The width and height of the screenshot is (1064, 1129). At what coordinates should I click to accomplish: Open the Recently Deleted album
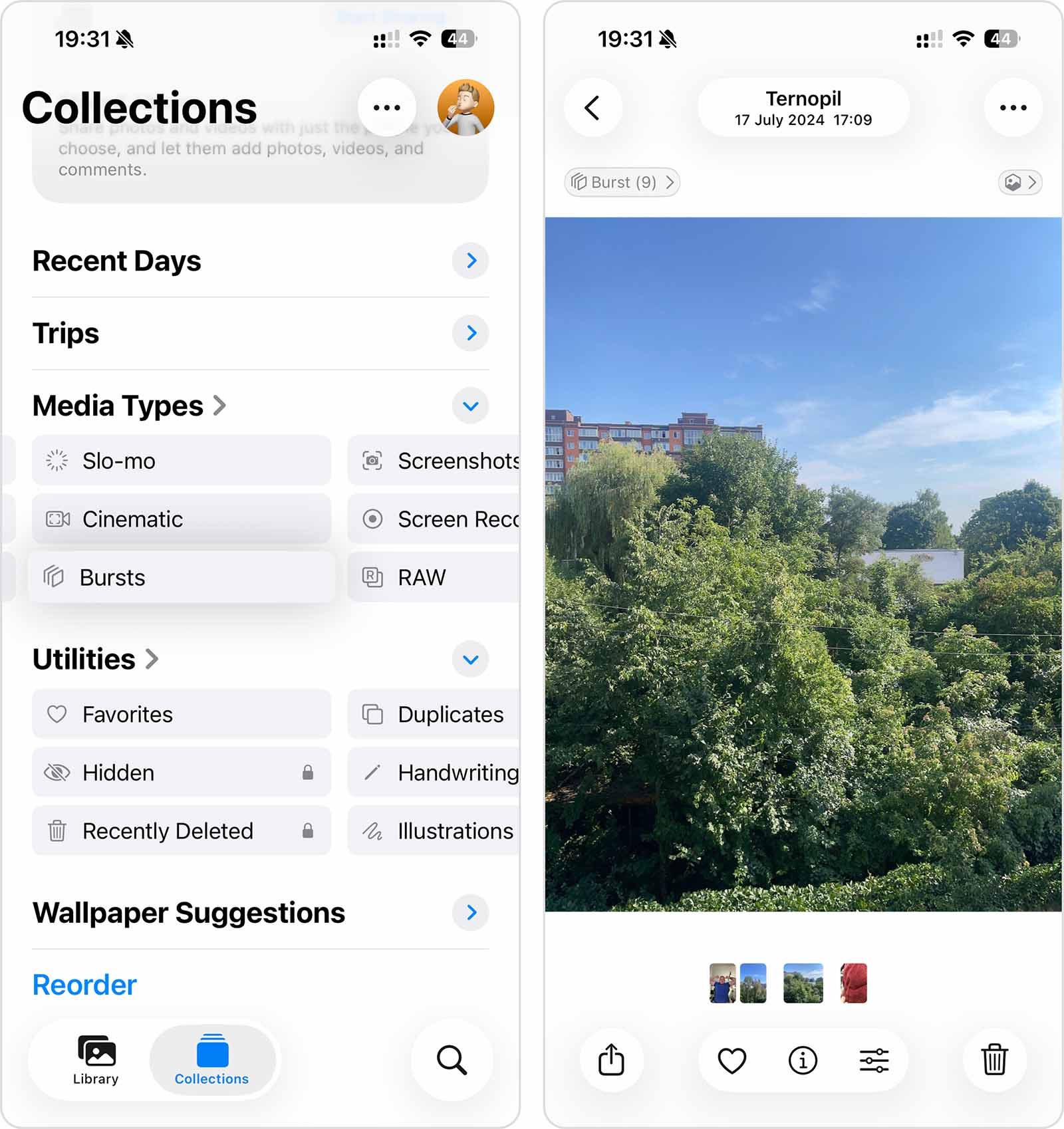coord(166,830)
